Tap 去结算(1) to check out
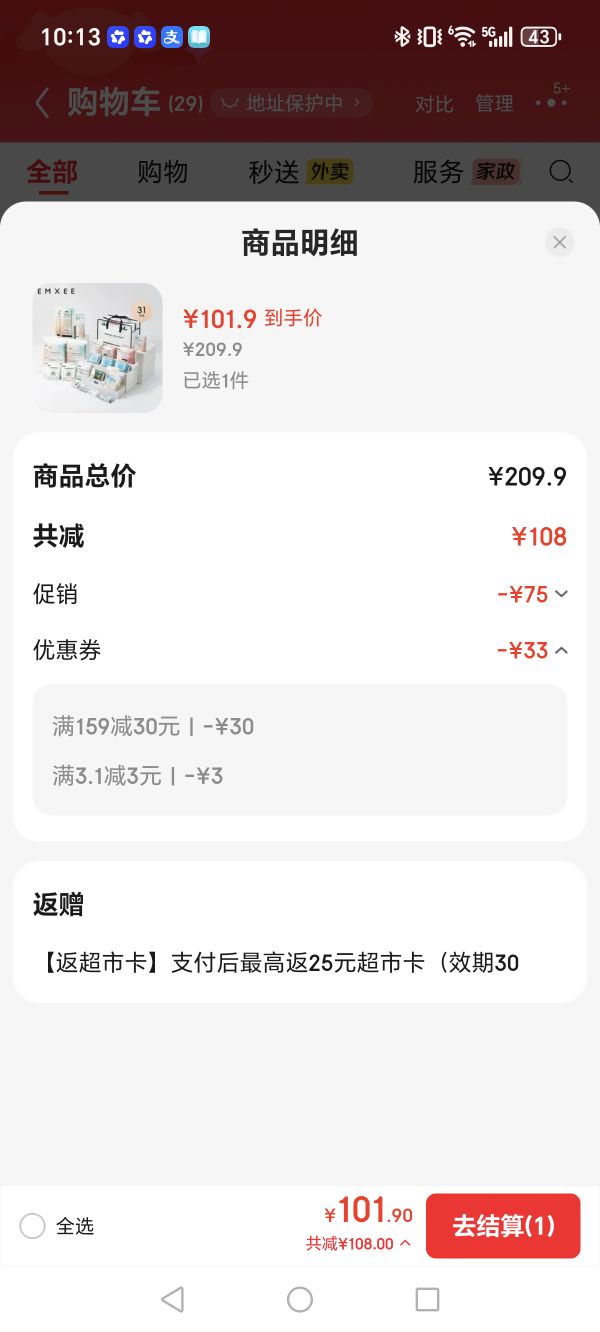Image resolution: width=600 pixels, height=1332 pixels. (x=503, y=1226)
